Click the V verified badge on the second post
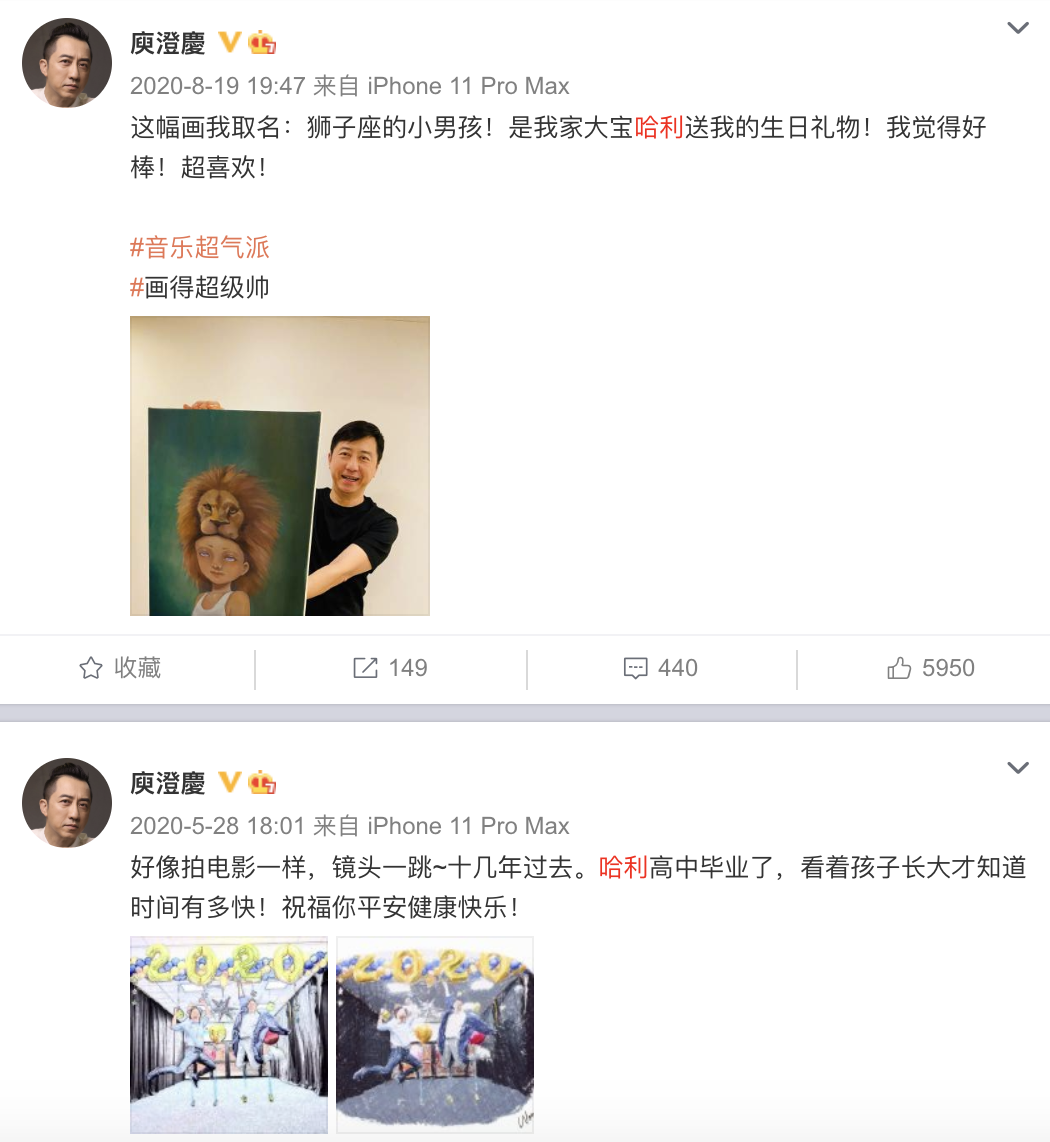The width and height of the screenshot is (1050, 1142). coord(230,784)
